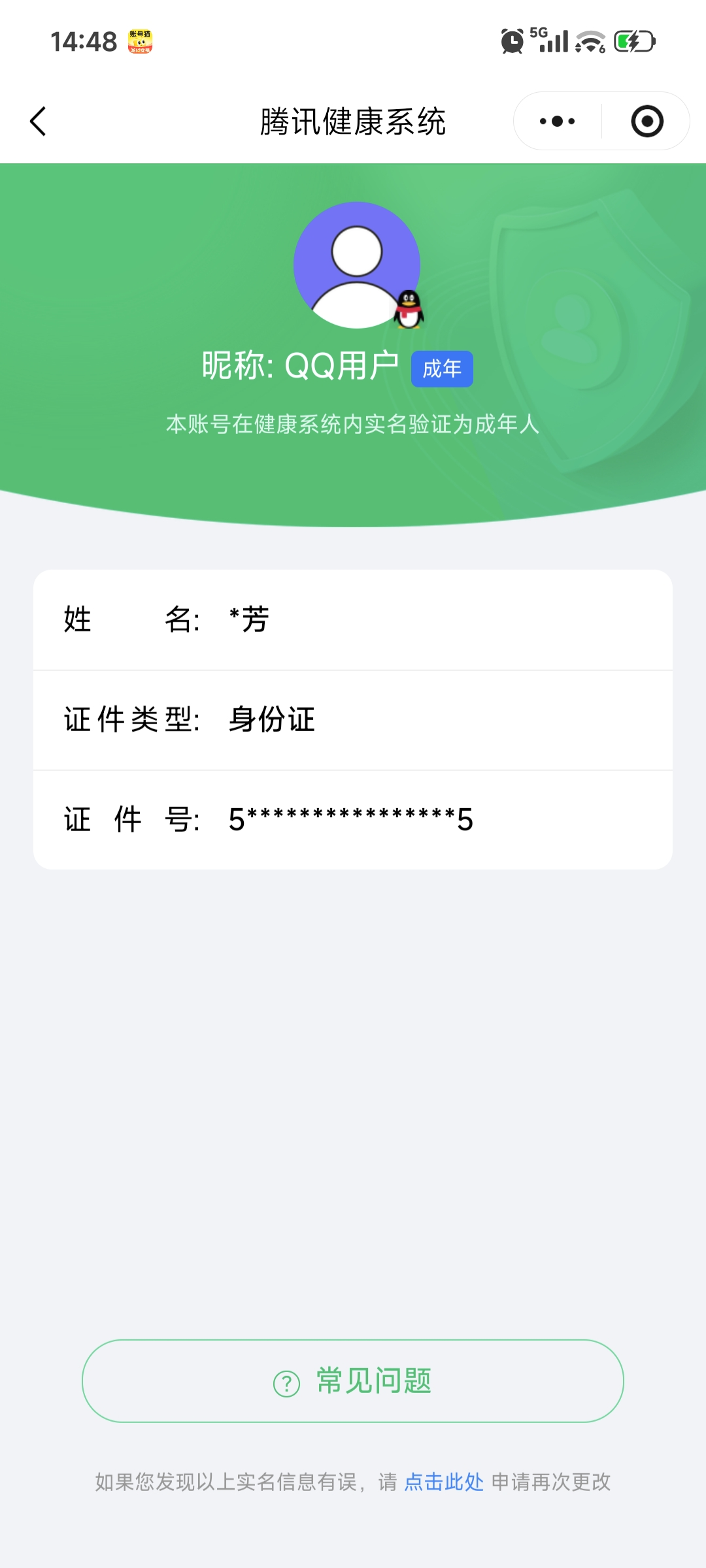
Task: Click the battery charging indicator
Action: click(x=633, y=42)
